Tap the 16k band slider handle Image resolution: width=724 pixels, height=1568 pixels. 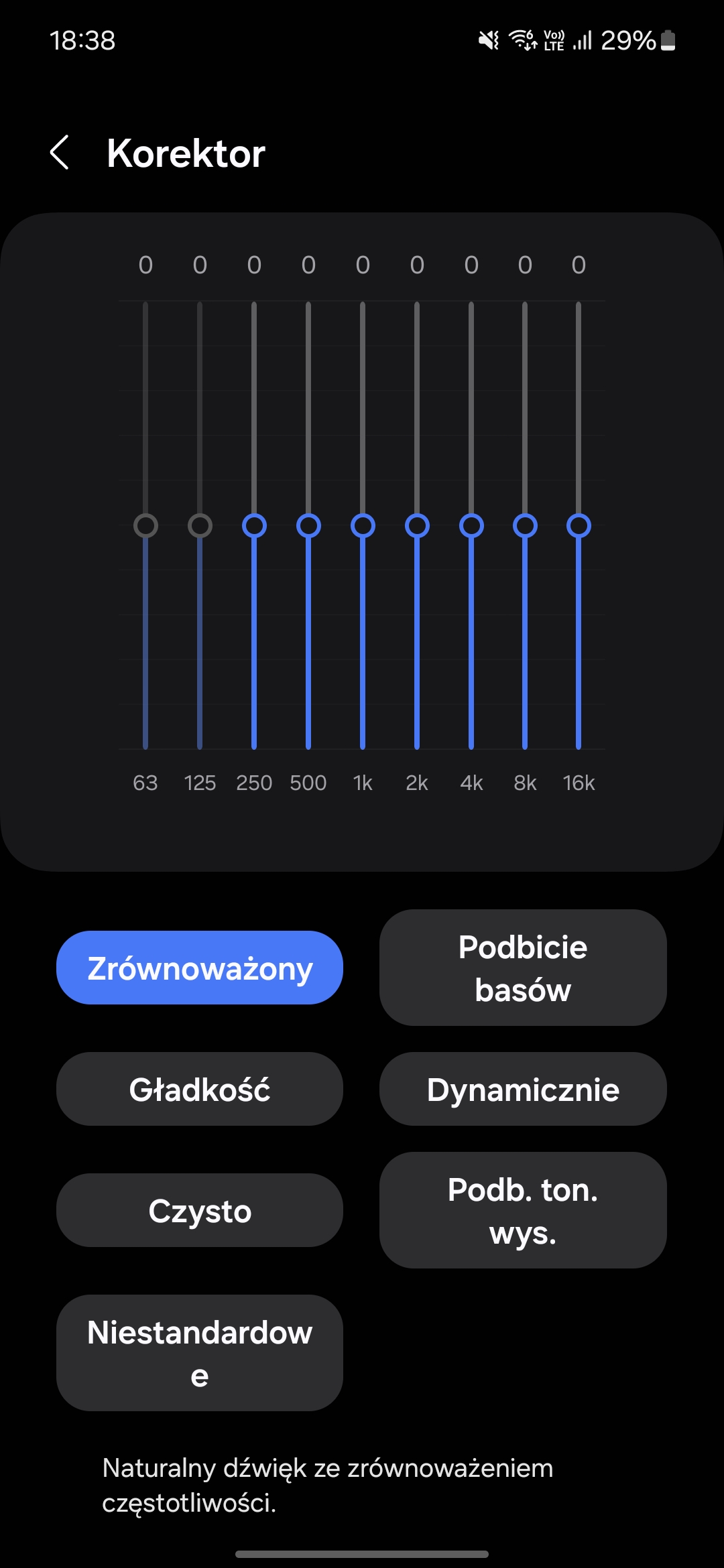tap(579, 526)
